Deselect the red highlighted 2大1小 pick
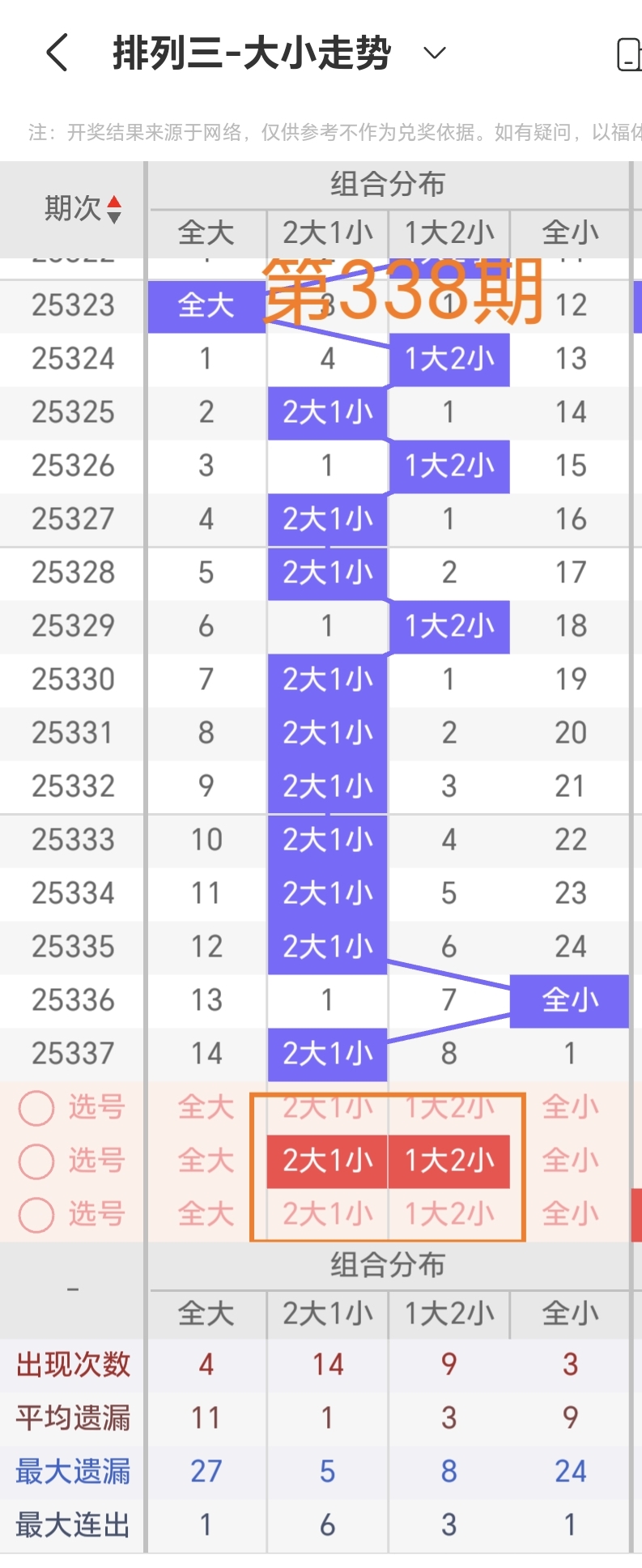The image size is (642, 1568). click(328, 1161)
